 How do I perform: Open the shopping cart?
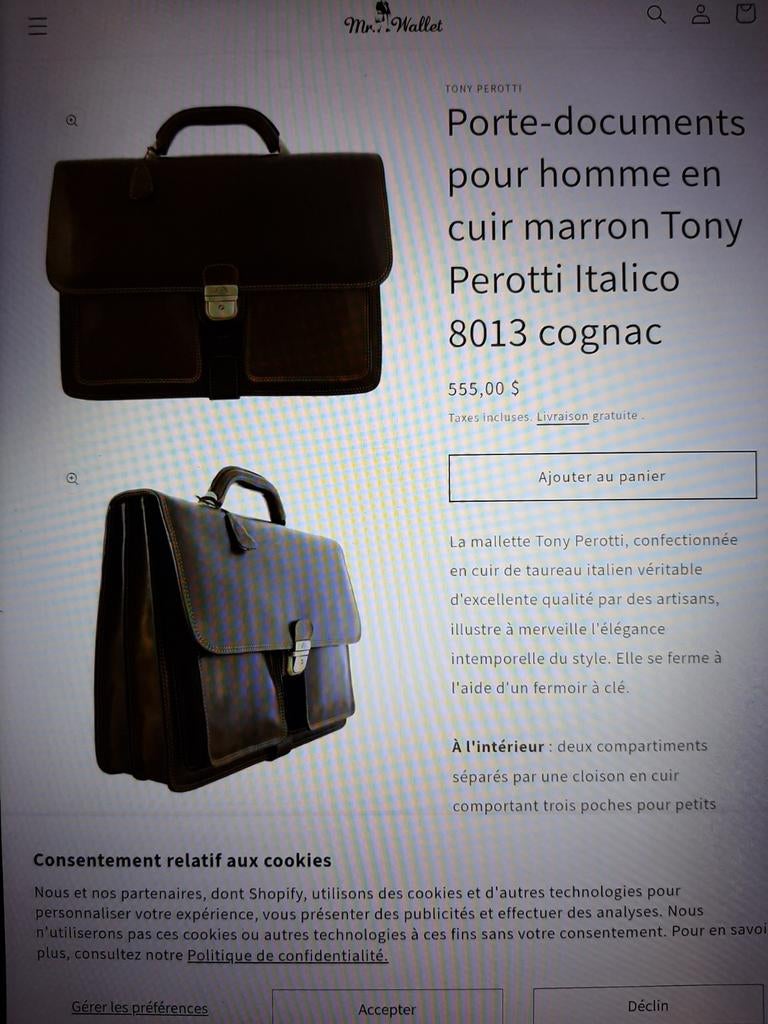(x=745, y=14)
